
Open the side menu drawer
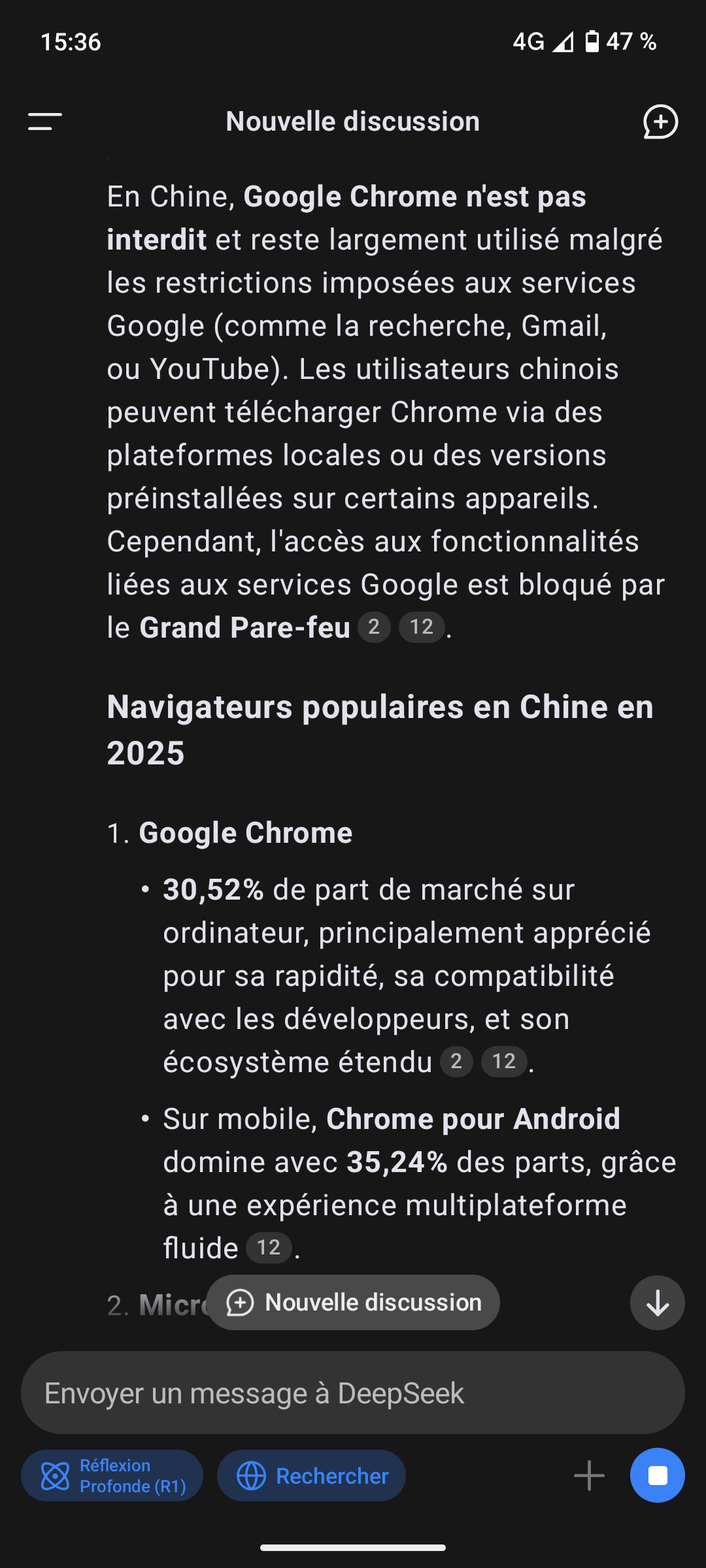tap(45, 122)
